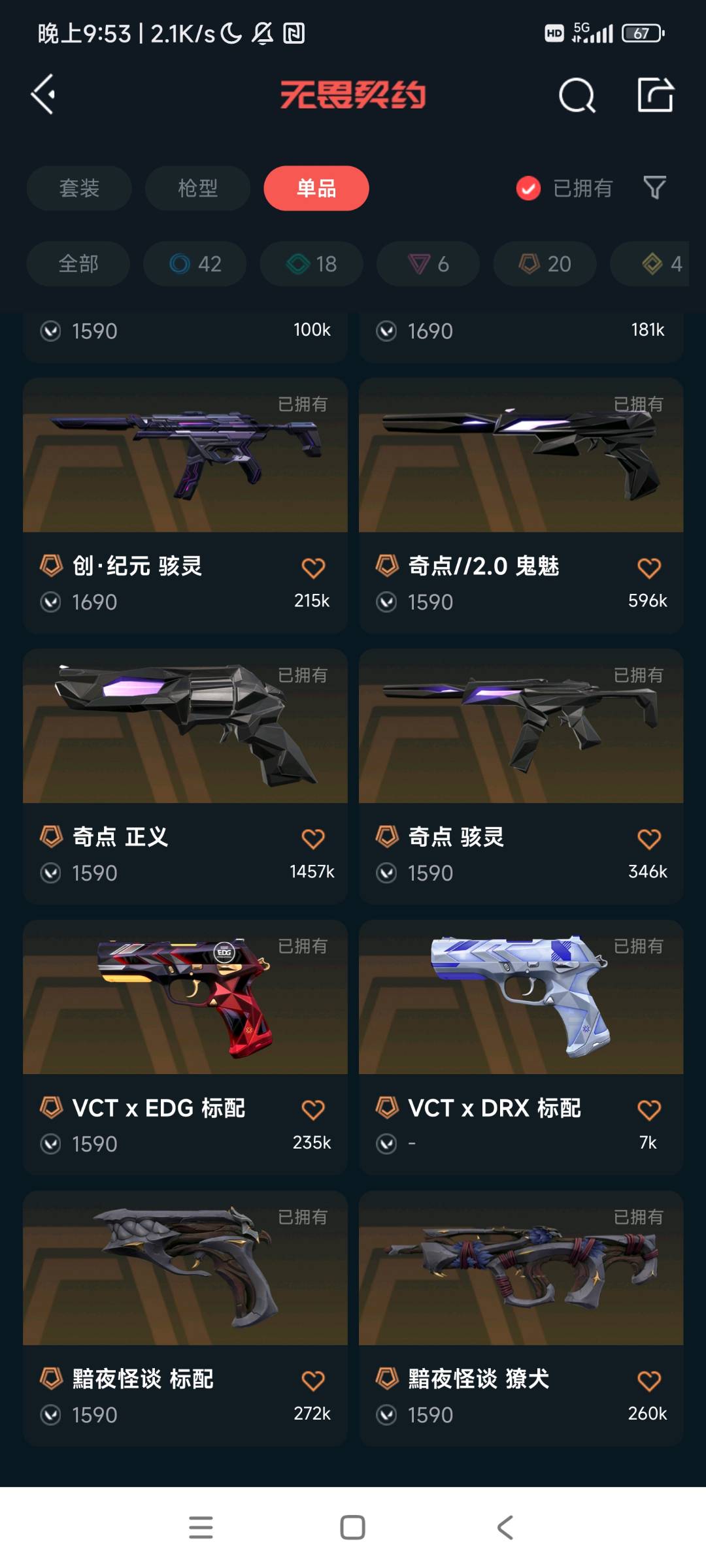
Task: Like the 奇点//2.0 鬼魅 skin
Action: [648, 568]
